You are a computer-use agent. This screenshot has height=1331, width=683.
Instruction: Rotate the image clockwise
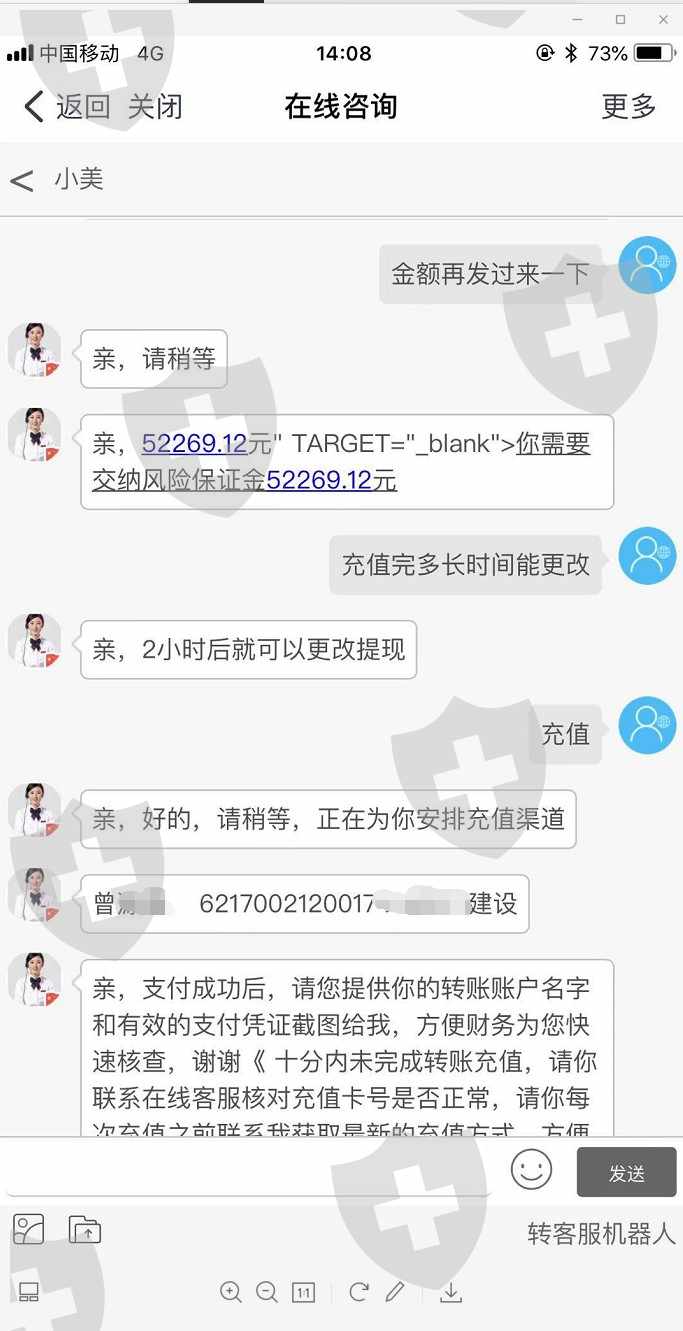[358, 1292]
